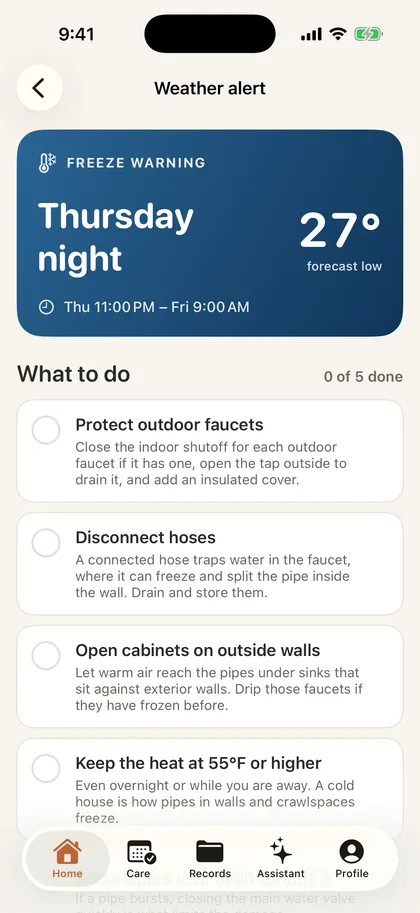This screenshot has height=913, width=420.
Task: Switch to the Home tab
Action: click(68, 858)
